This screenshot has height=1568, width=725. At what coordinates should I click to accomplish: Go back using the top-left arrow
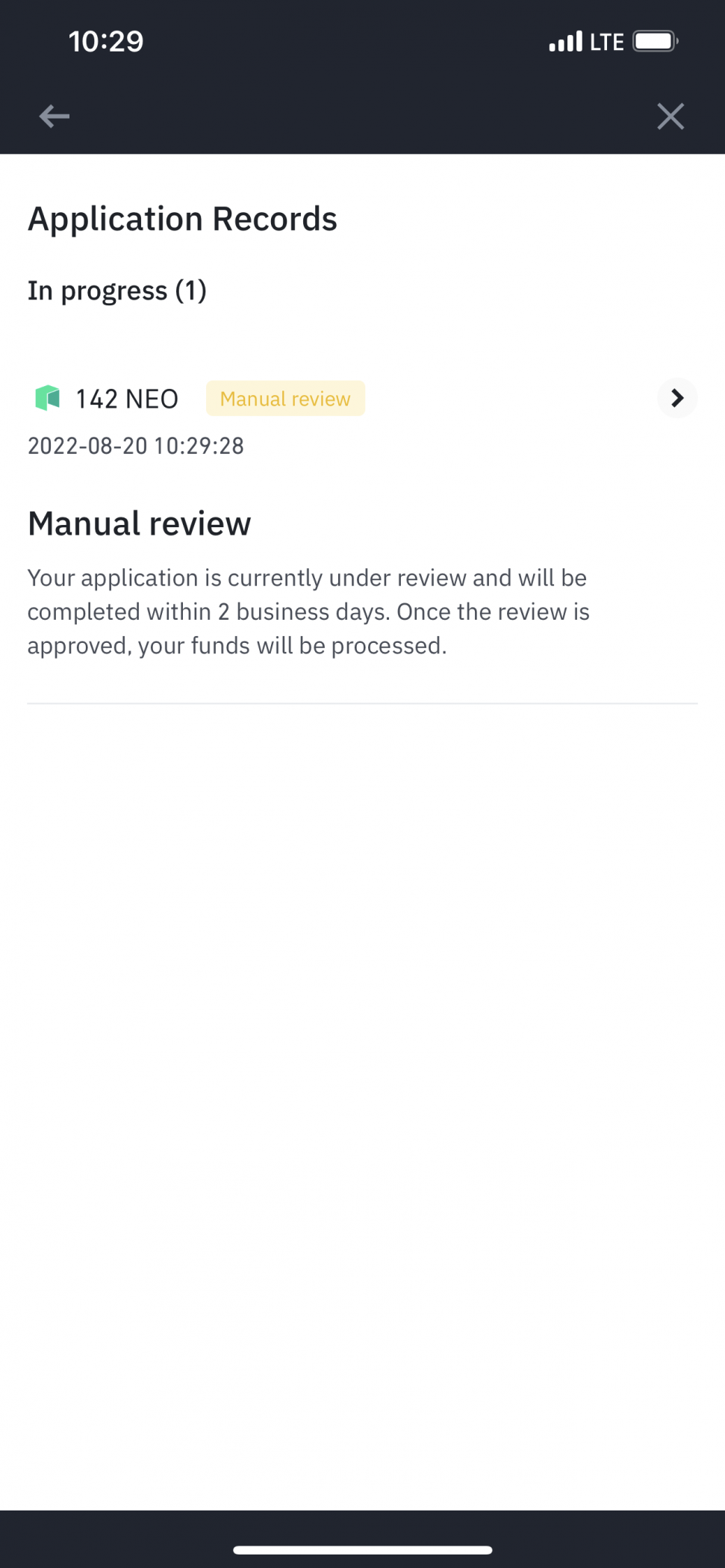pos(55,116)
